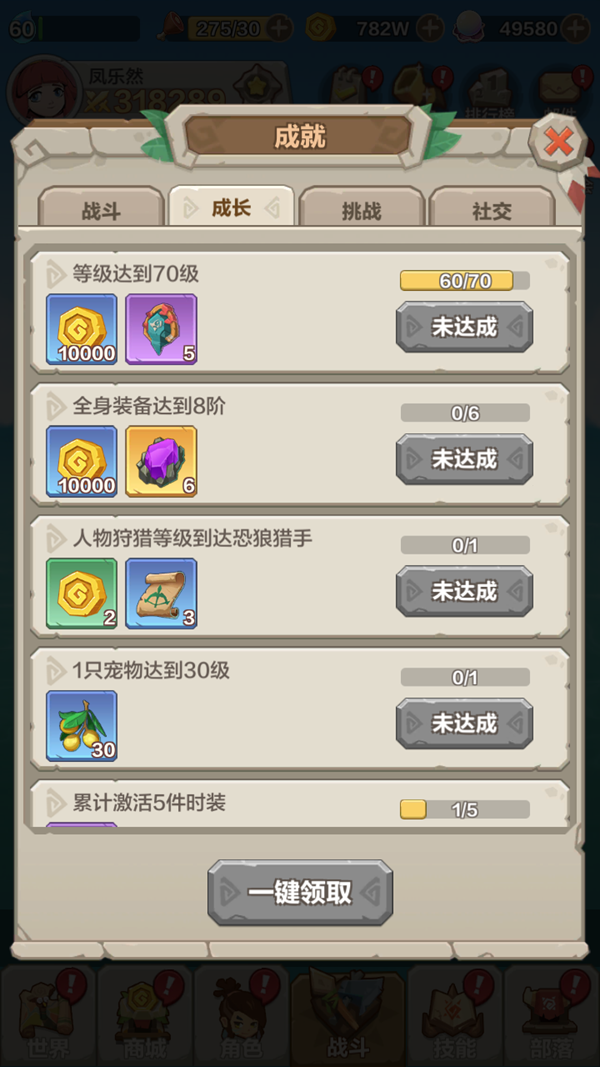Screen dimensions: 600x1067
Task: Open the 社交 tab
Action: click(491, 210)
